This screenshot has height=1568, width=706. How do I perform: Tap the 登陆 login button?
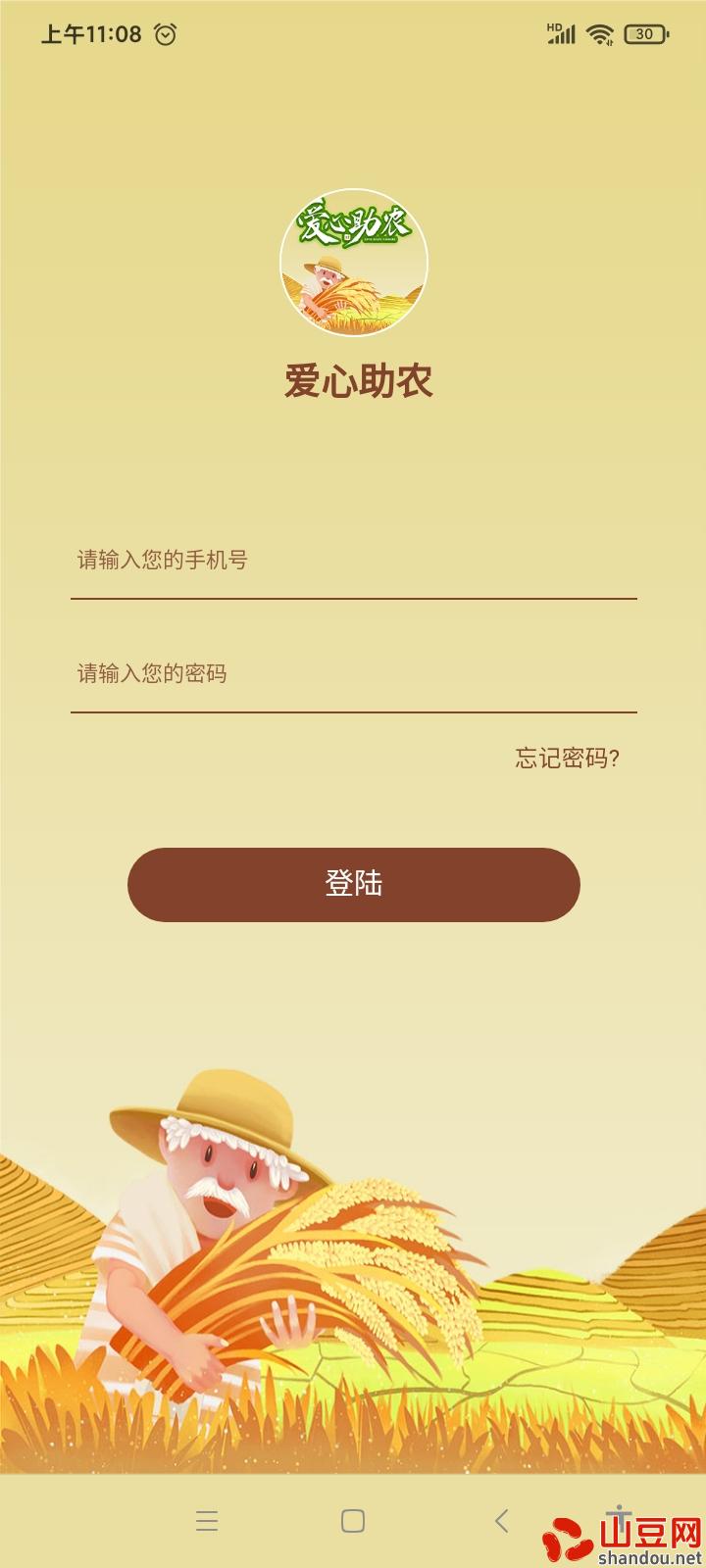click(353, 884)
